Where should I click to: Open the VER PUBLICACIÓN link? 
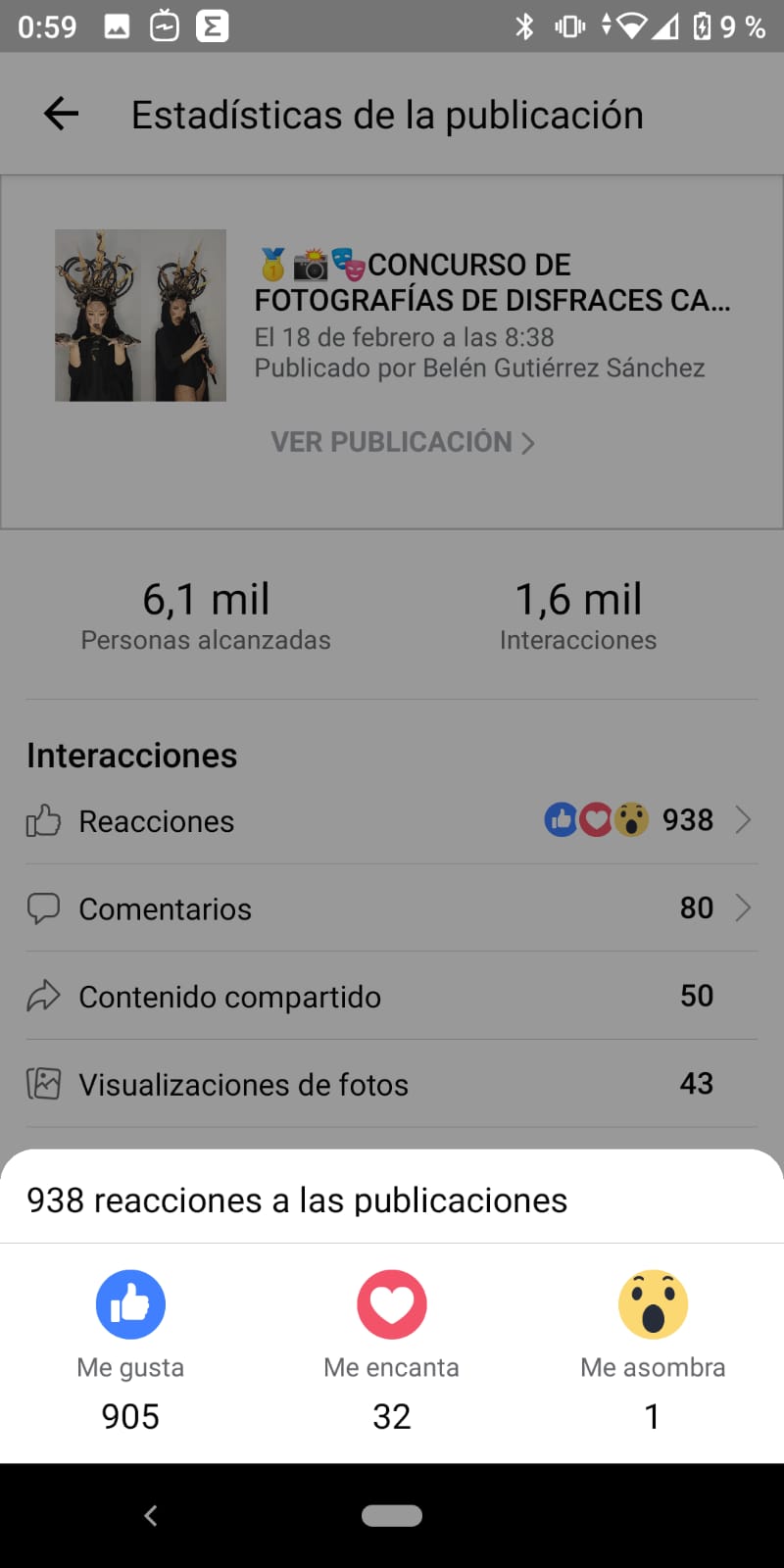[403, 442]
